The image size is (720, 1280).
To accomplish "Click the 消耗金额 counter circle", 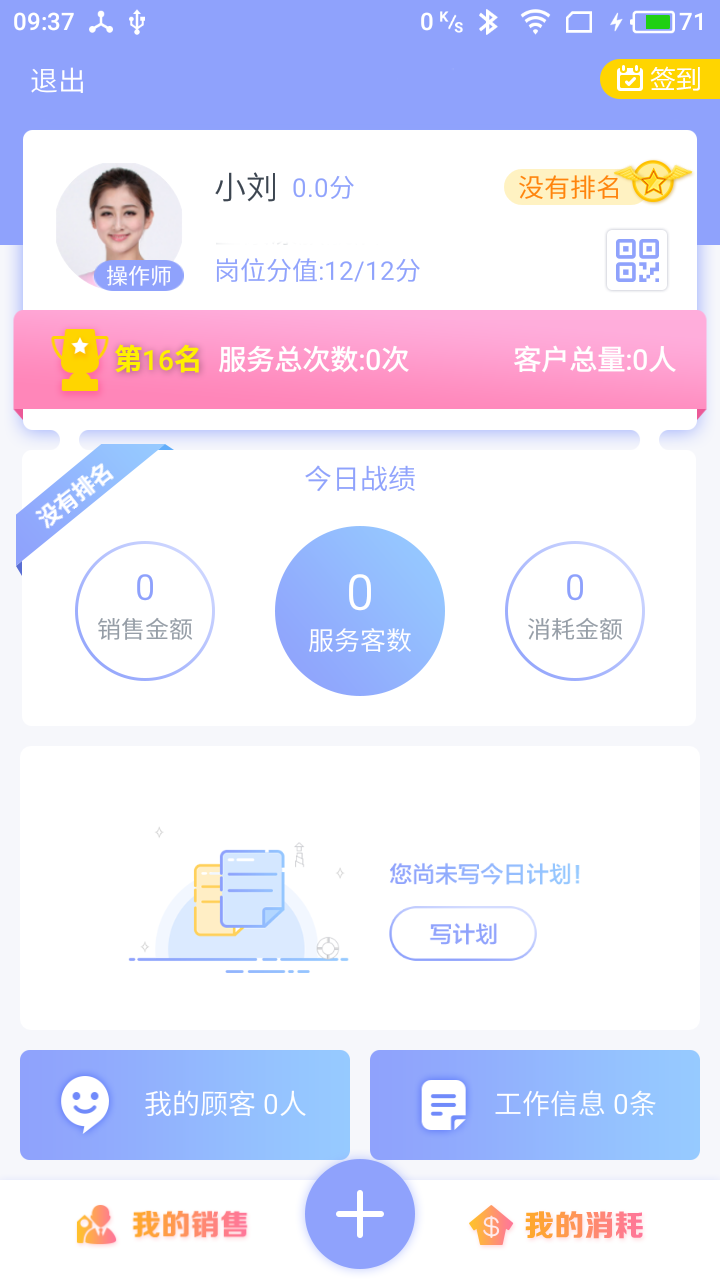I will [x=574, y=610].
